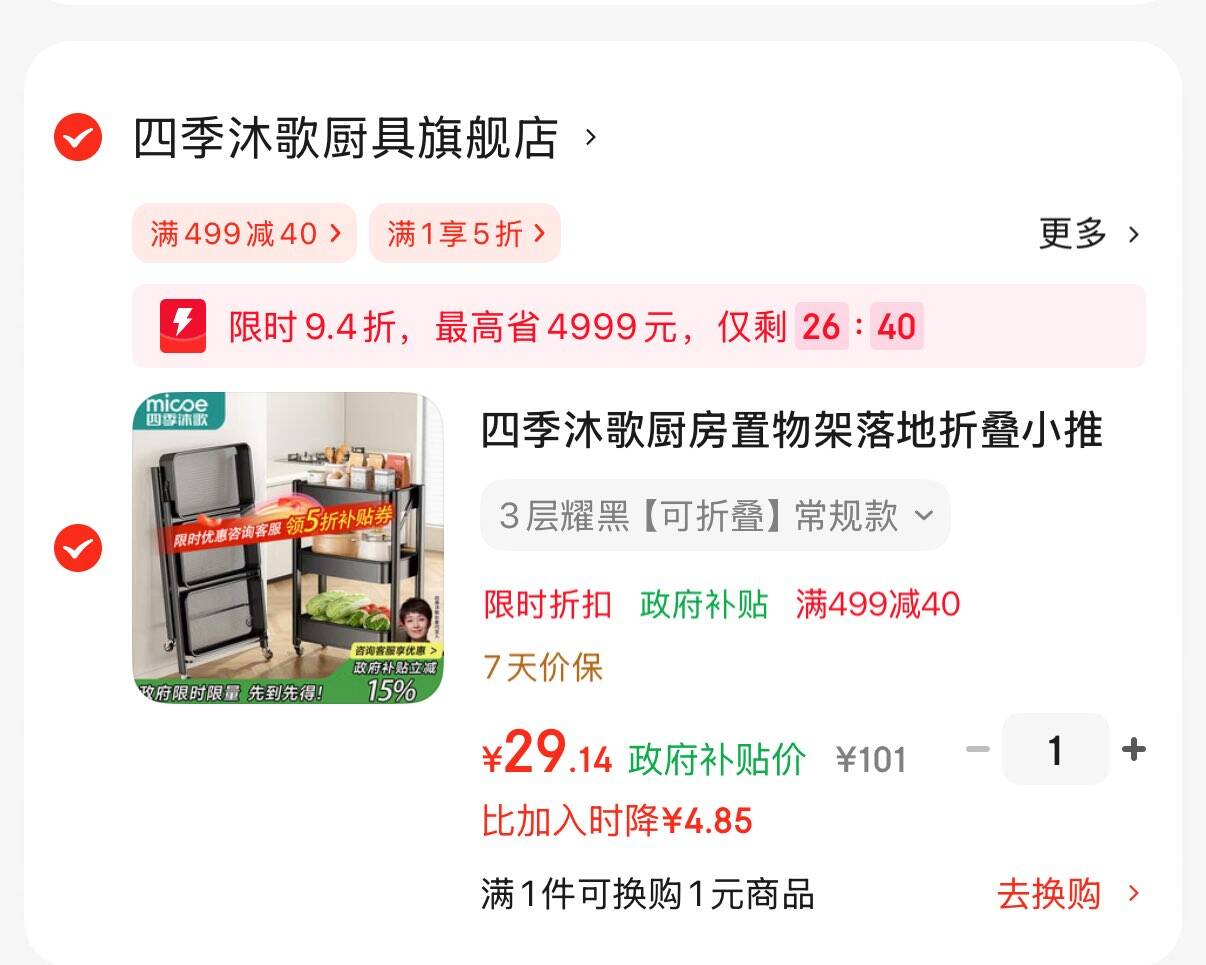
Task: Uncheck the 四季沐歌厨具旗舰店 store checkbox
Action: 78,137
